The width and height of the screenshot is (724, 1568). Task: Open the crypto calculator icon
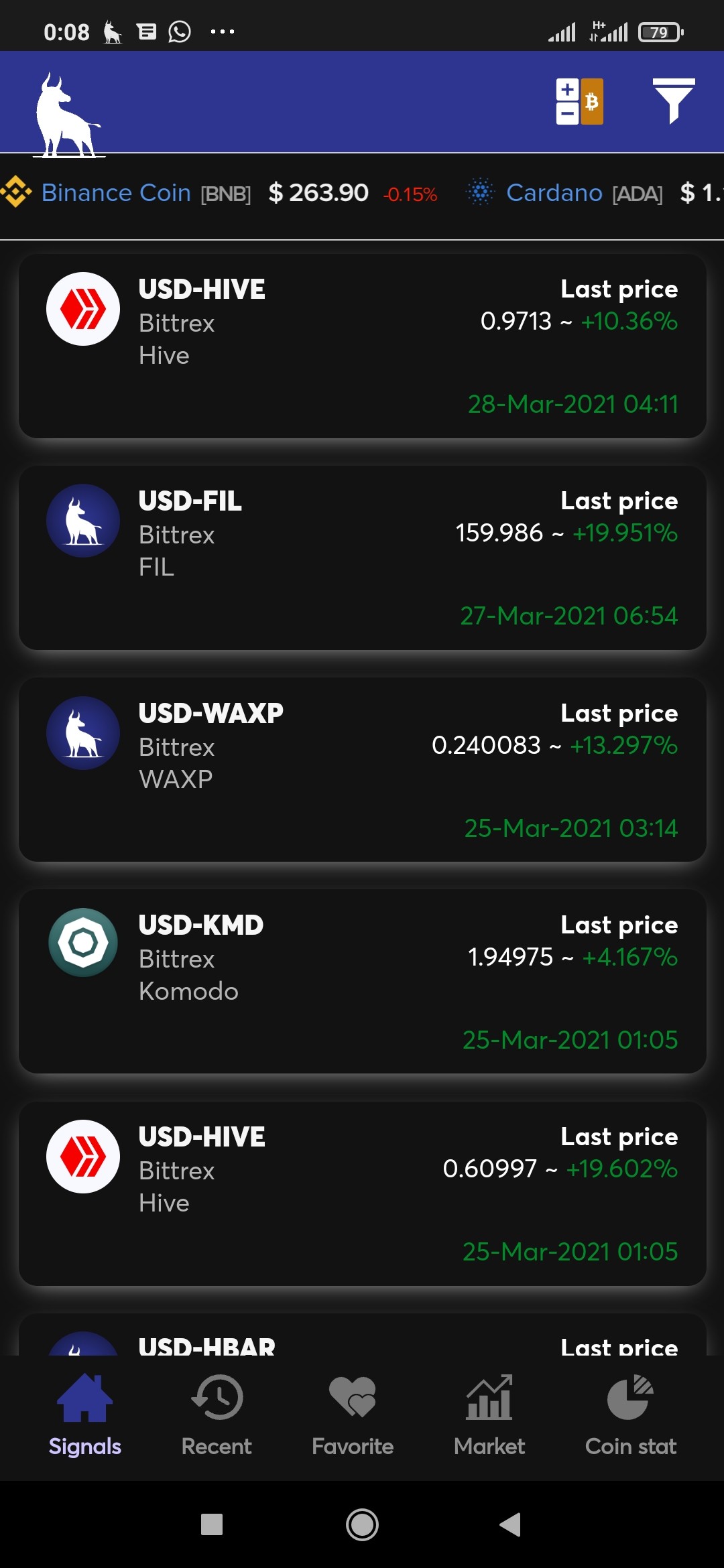[579, 102]
